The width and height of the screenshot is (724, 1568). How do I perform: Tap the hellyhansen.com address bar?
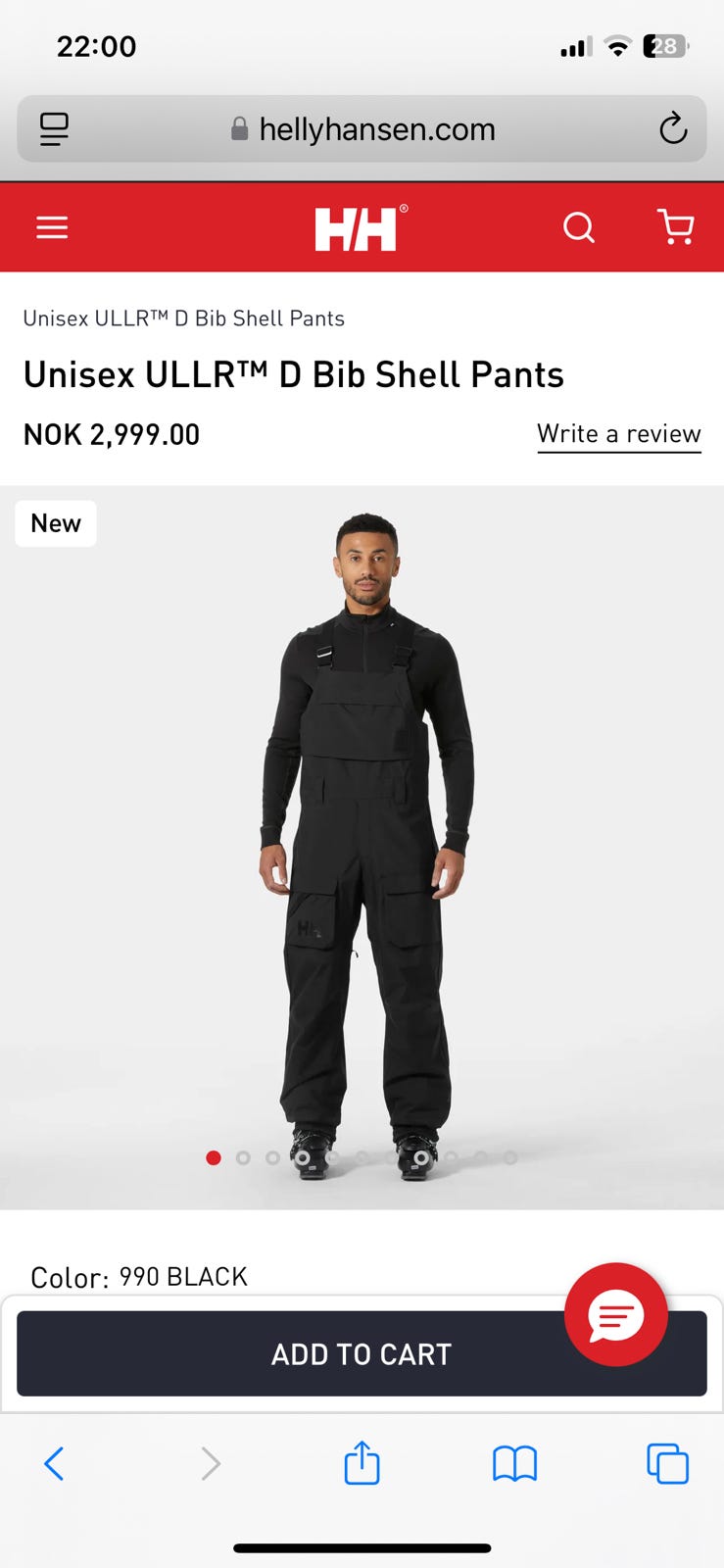coord(362,128)
